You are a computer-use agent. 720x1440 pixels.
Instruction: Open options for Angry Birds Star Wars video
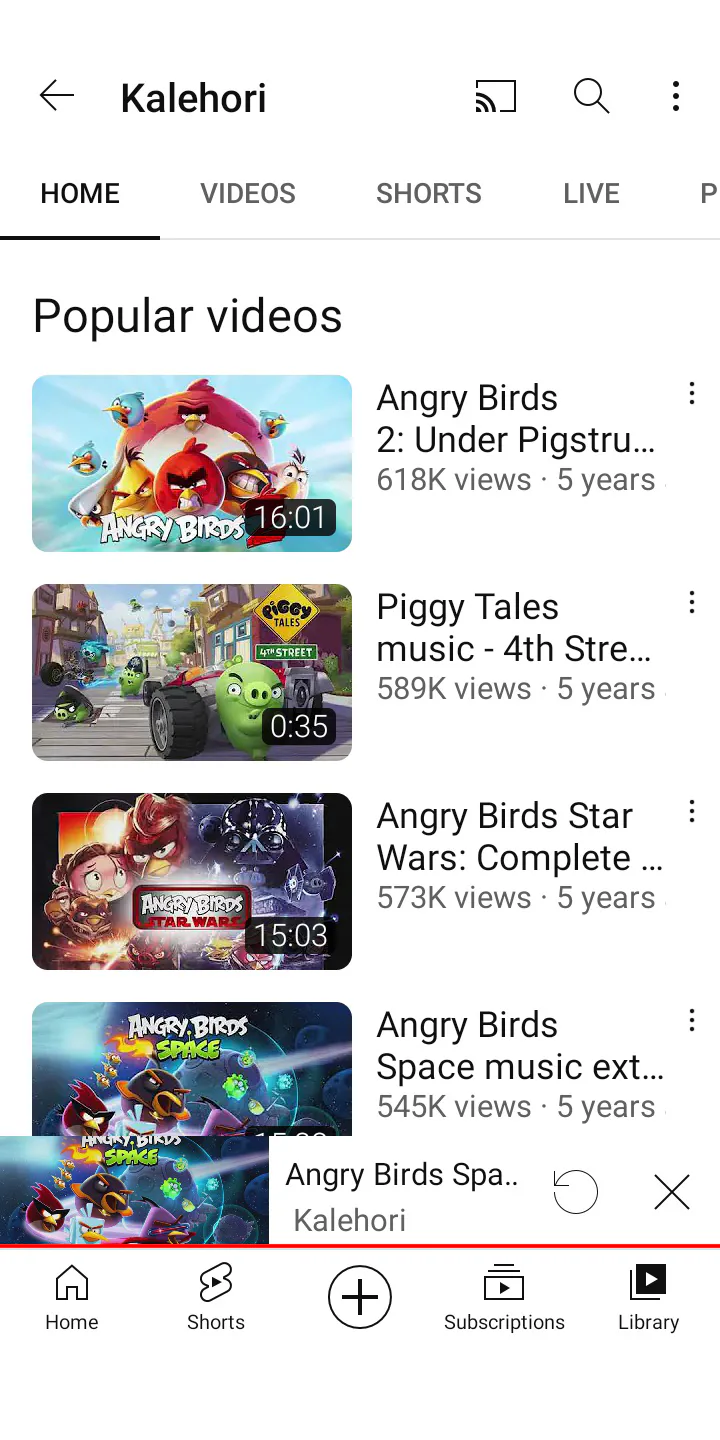tap(691, 812)
